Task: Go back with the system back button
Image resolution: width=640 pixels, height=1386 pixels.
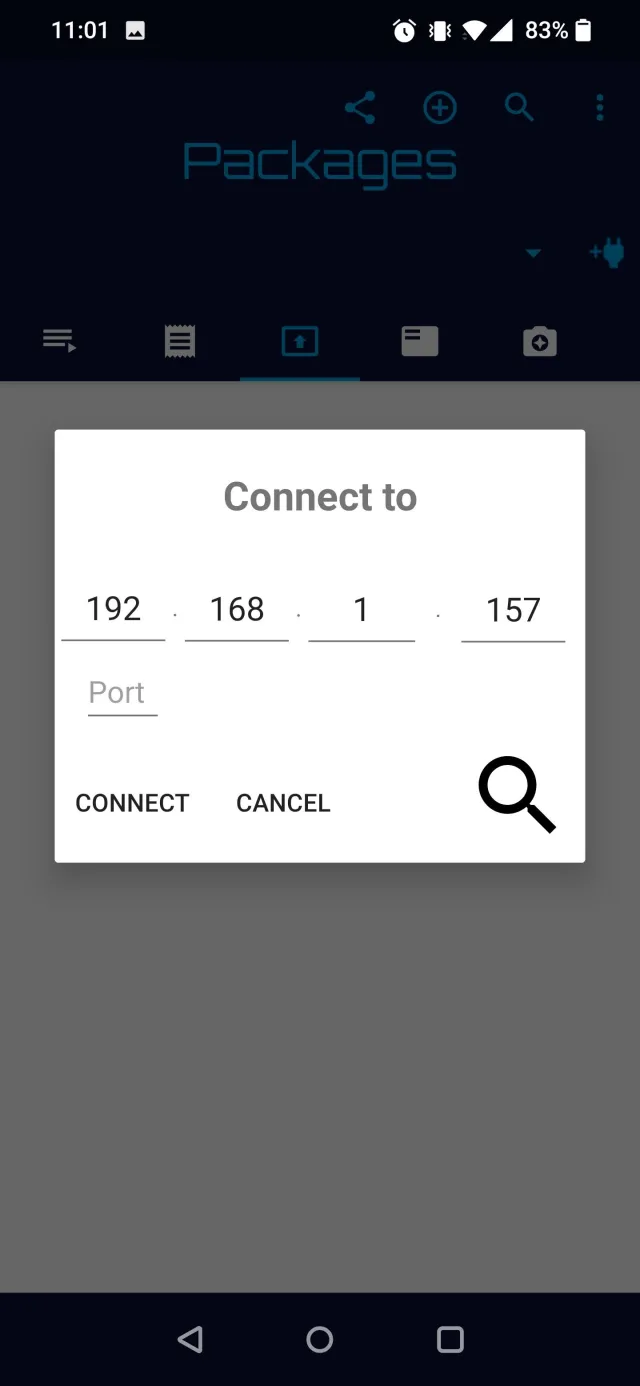Action: (x=190, y=1339)
